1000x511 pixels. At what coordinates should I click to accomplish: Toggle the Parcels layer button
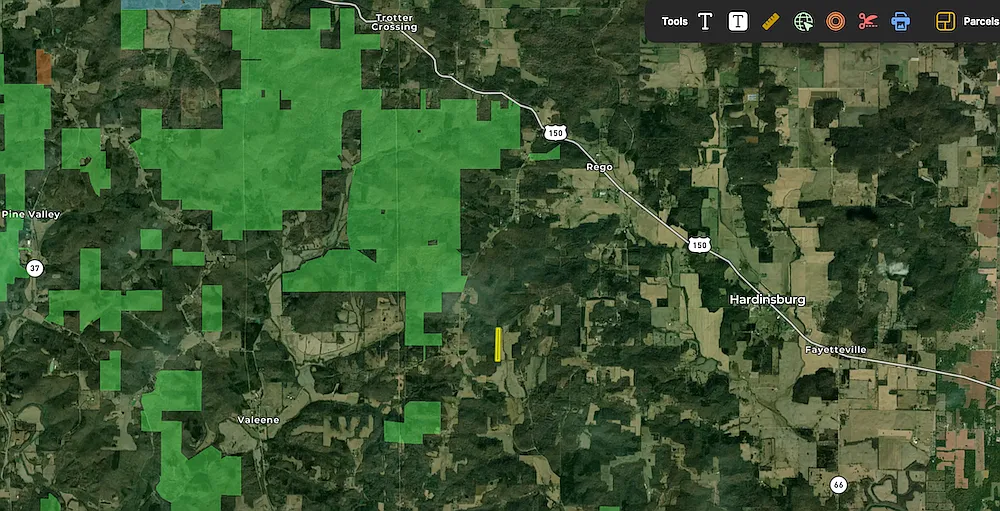(x=965, y=21)
